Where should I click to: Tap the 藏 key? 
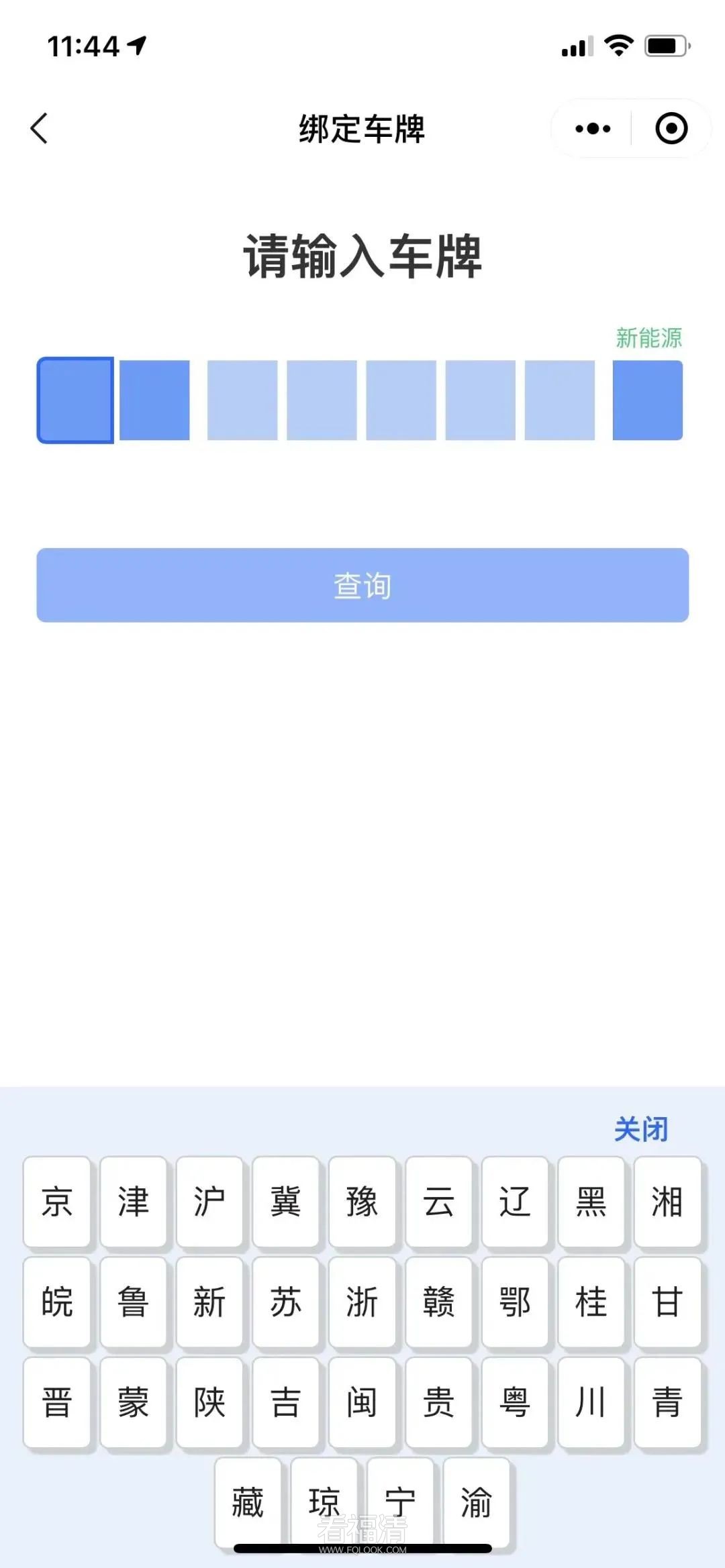tap(248, 1502)
